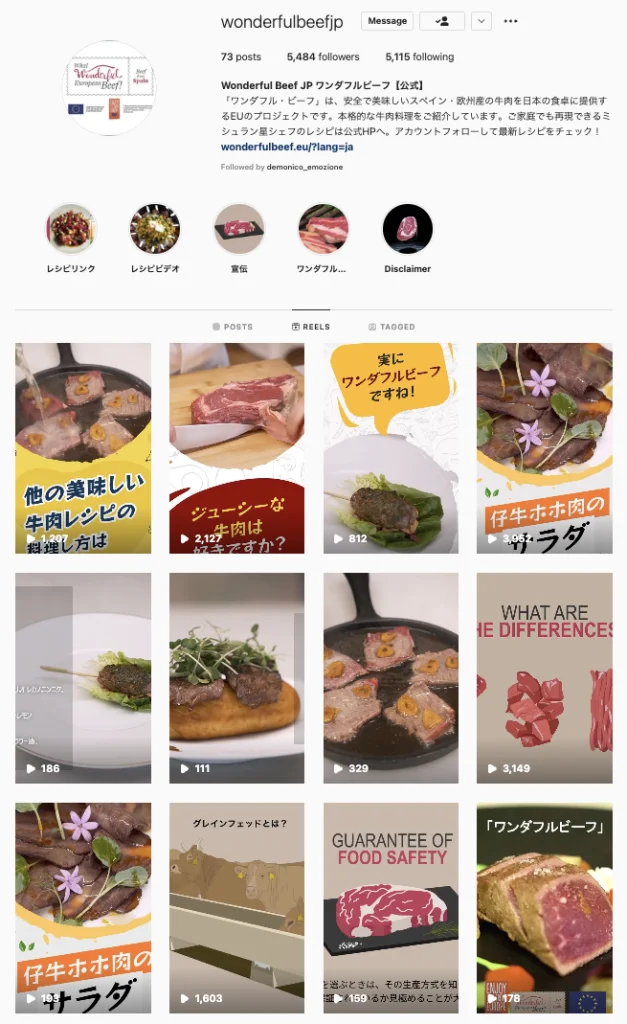View the 5,115 following list
This screenshot has height=1024, width=627.
click(x=419, y=57)
